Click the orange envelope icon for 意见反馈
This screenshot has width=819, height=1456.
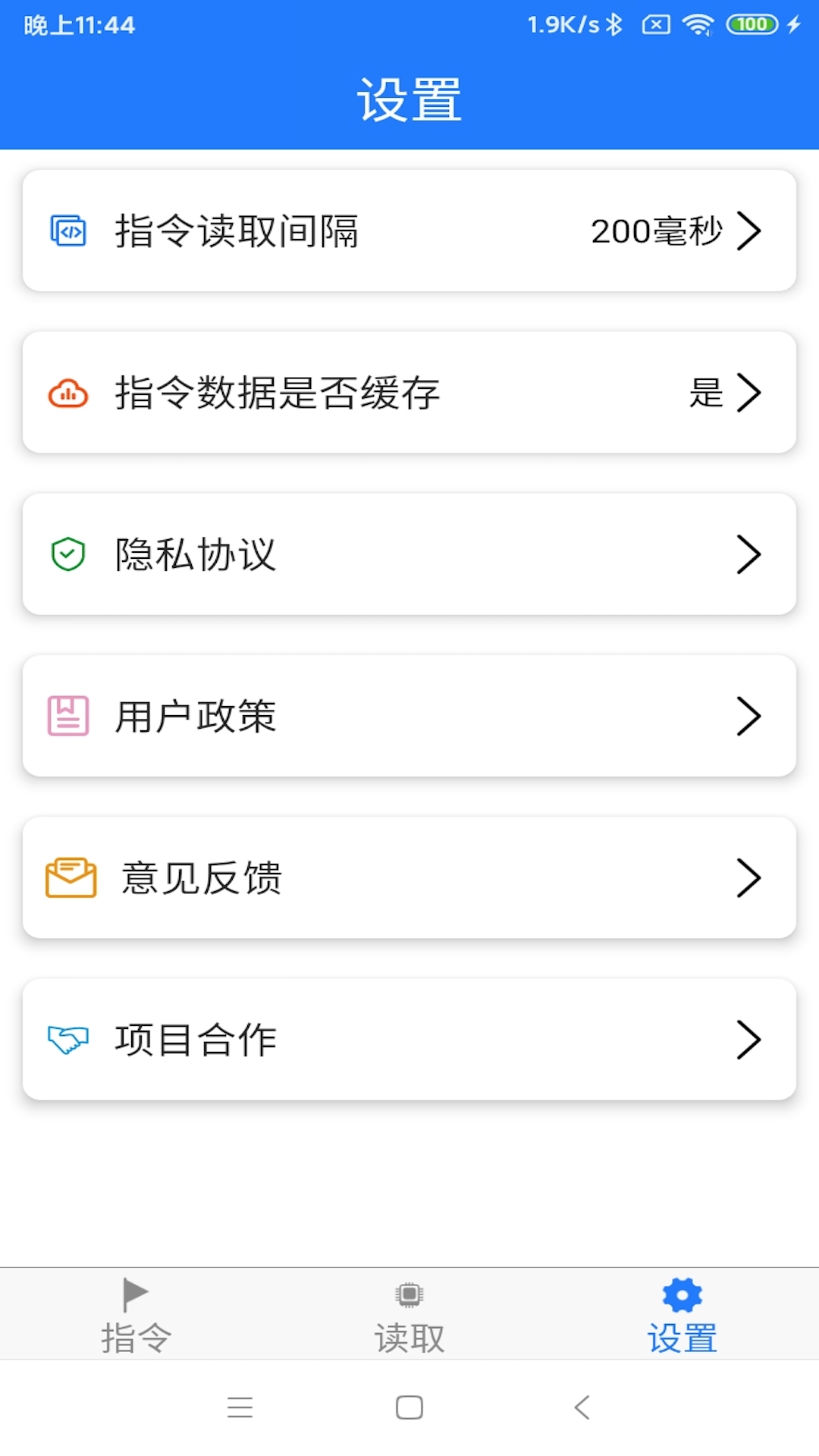(70, 877)
